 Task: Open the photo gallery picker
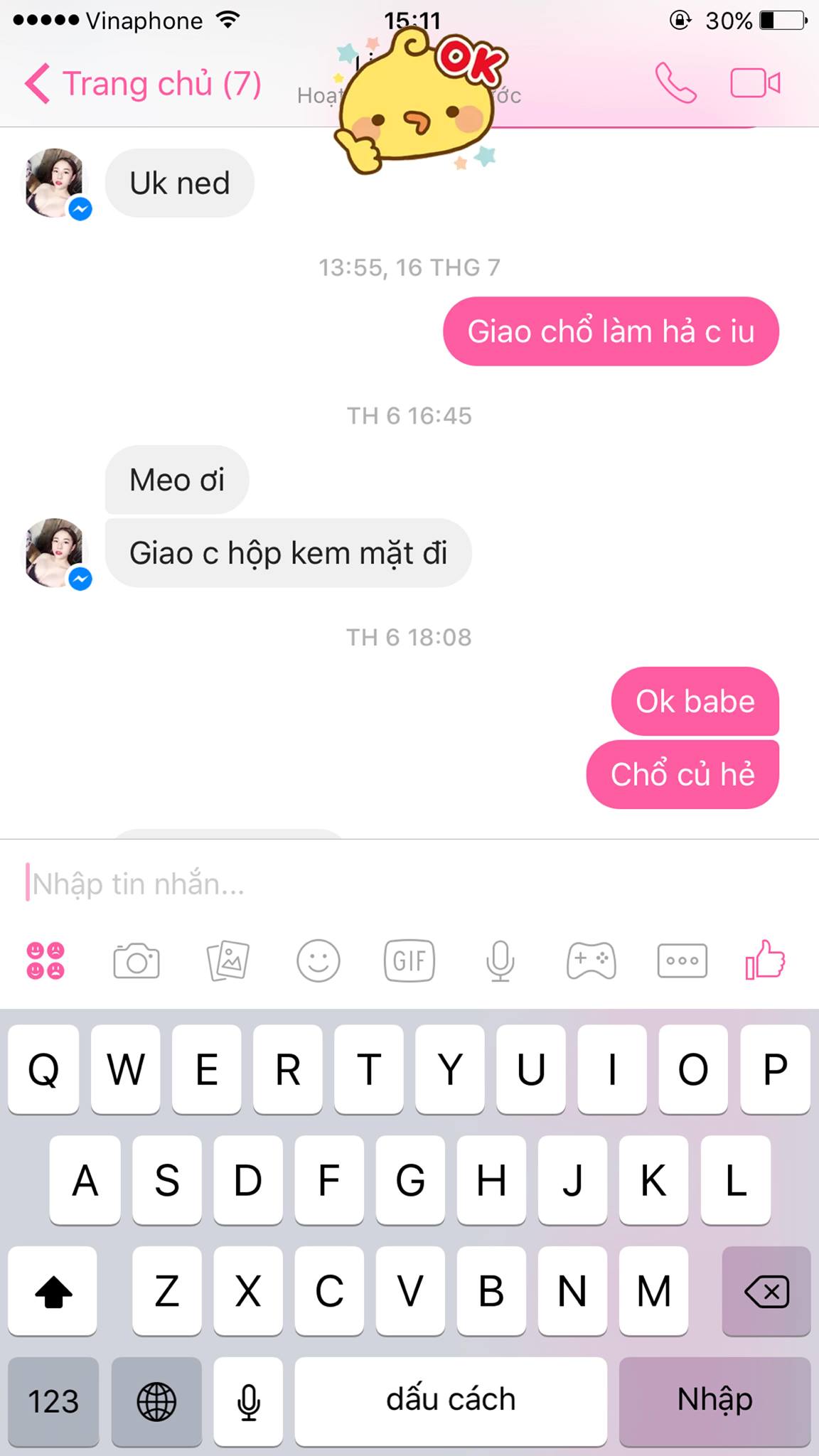click(227, 961)
